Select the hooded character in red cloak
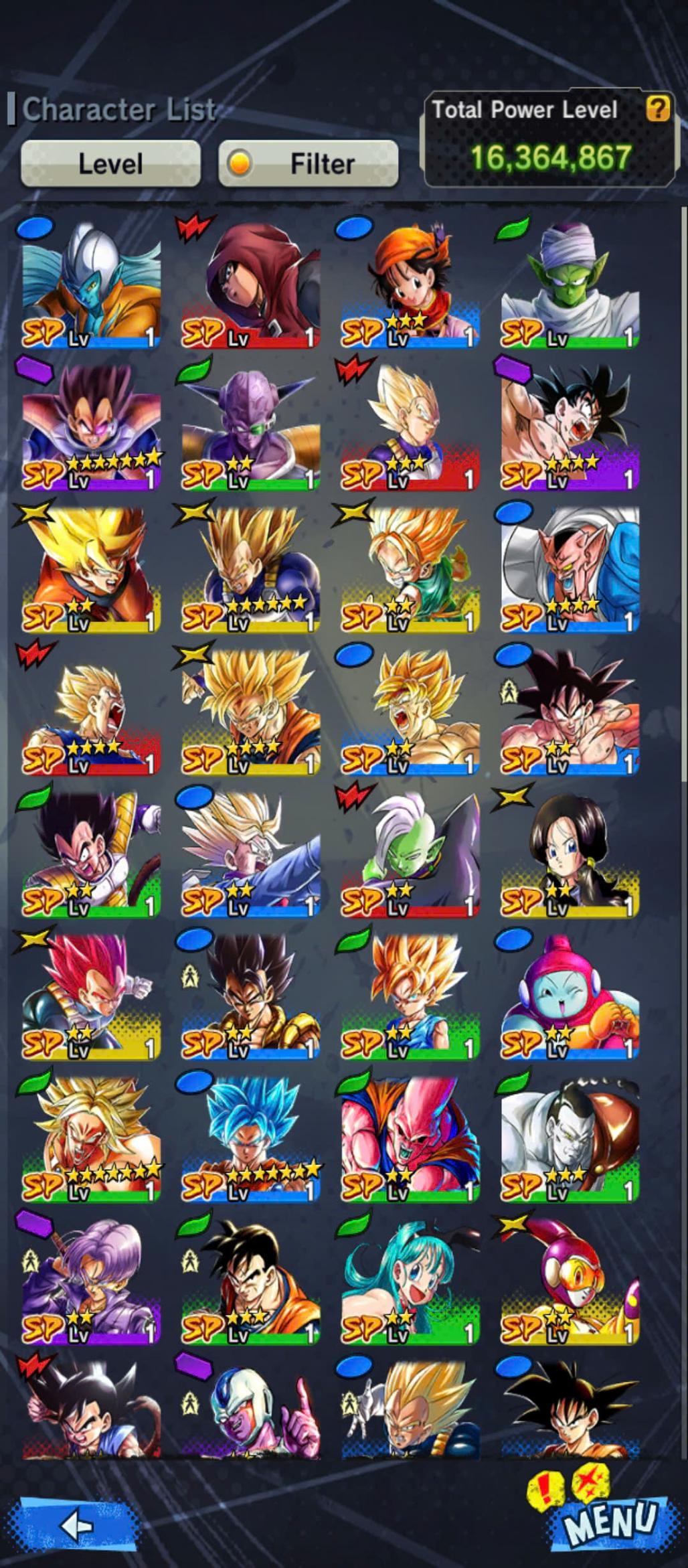Screen dimensions: 688x1568 coord(250,285)
